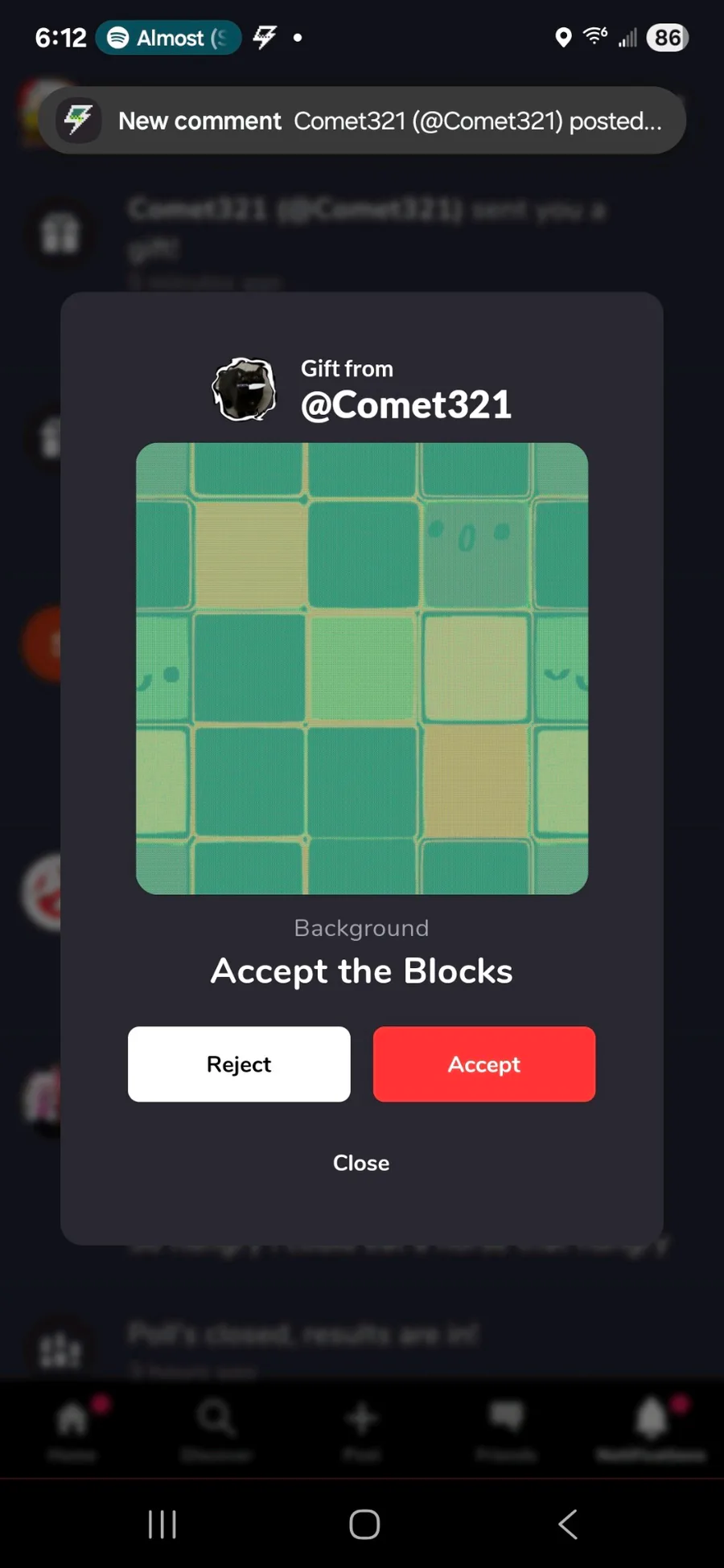Go back with system back button

568,1524
